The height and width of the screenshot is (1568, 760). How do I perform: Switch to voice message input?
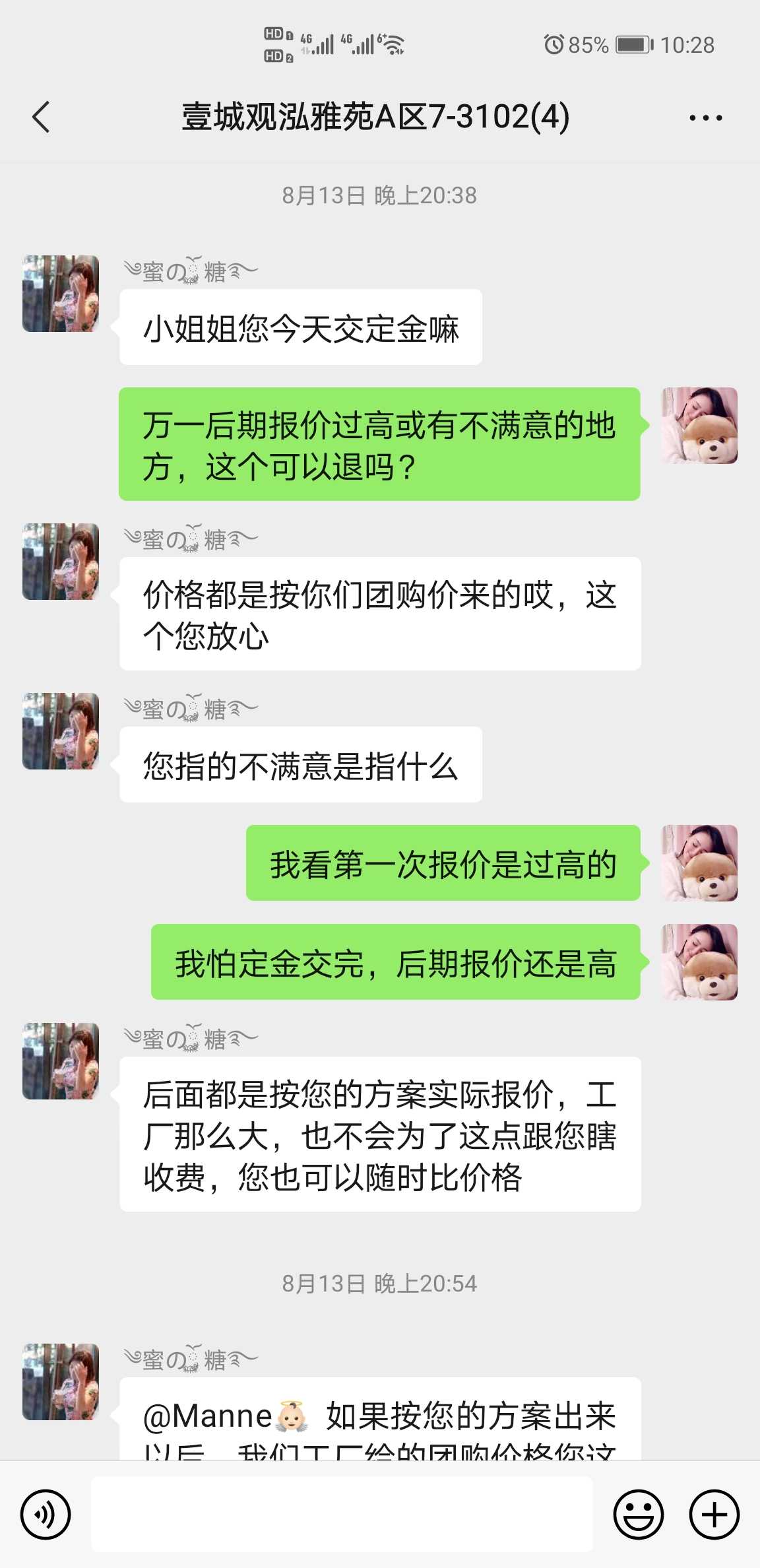(46, 1514)
